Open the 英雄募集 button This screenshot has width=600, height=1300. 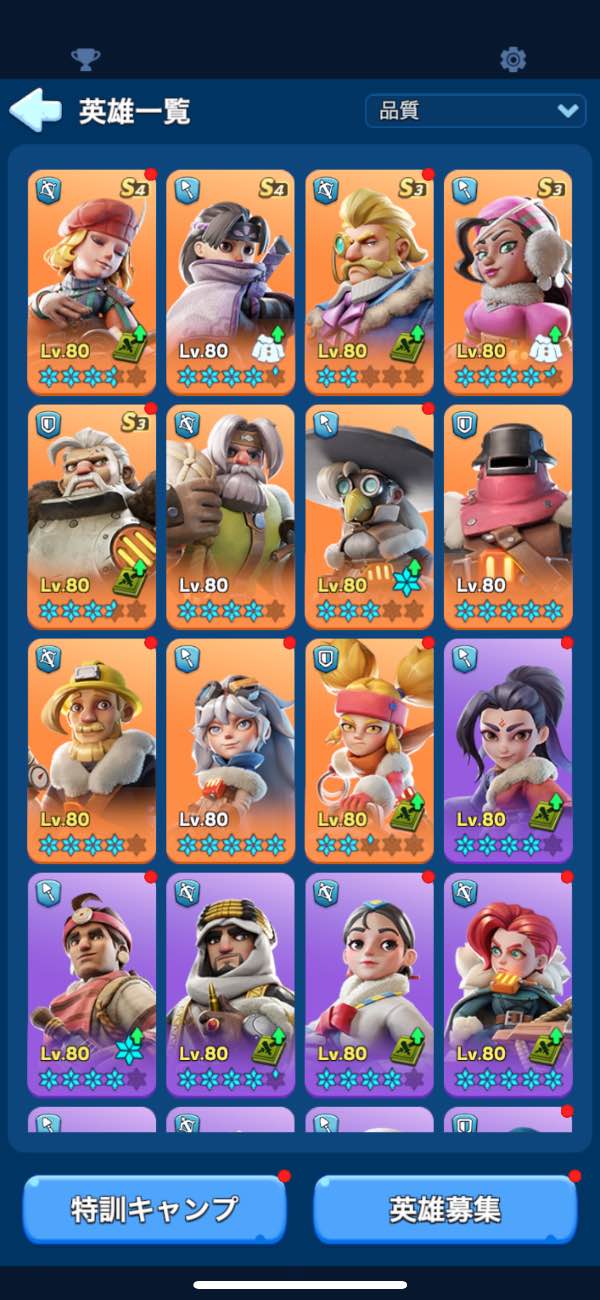(445, 1209)
